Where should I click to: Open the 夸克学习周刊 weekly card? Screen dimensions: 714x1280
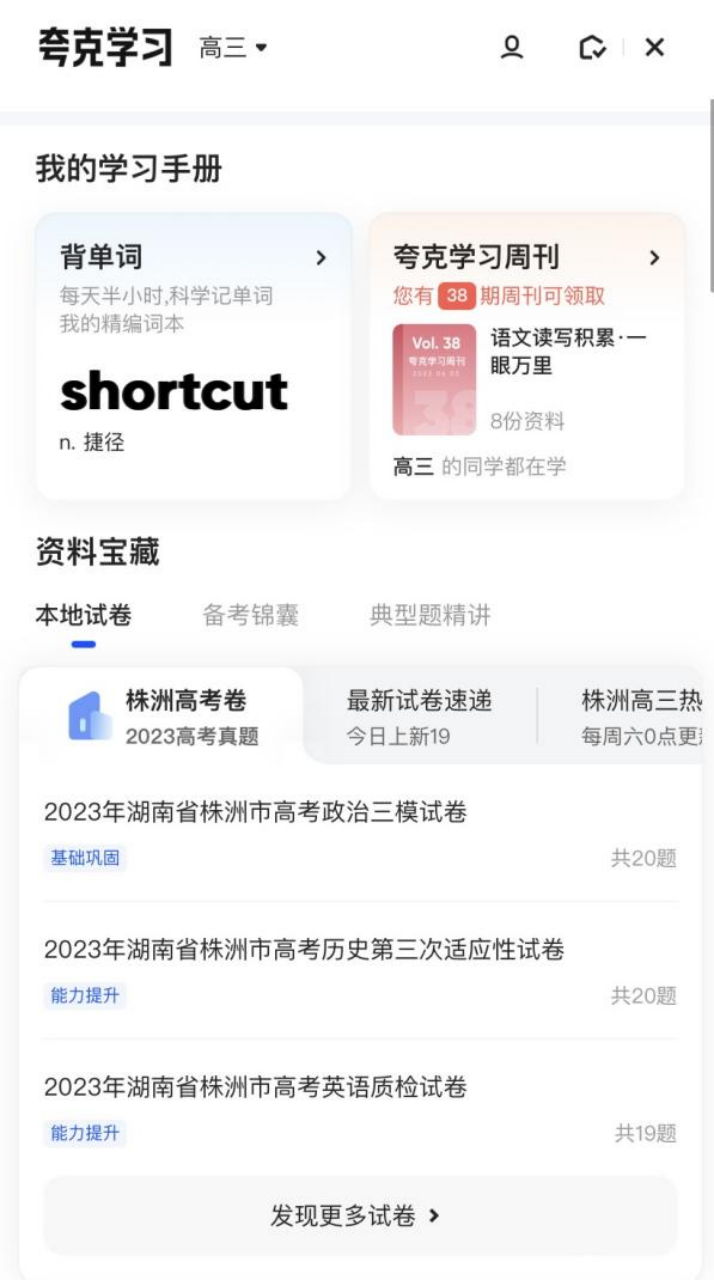point(527,355)
